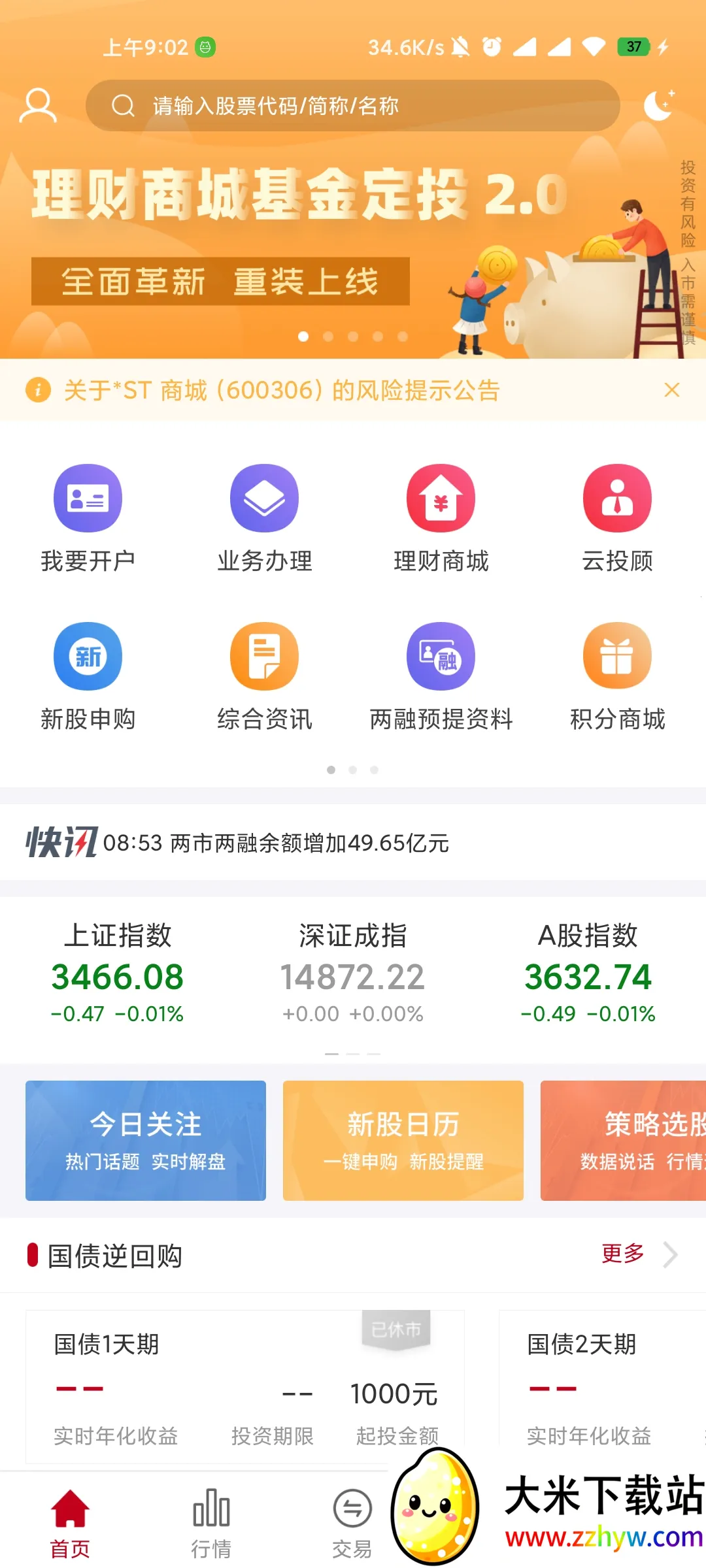The image size is (706, 1568).
Task: Tap the stock code search field
Action: [353, 106]
